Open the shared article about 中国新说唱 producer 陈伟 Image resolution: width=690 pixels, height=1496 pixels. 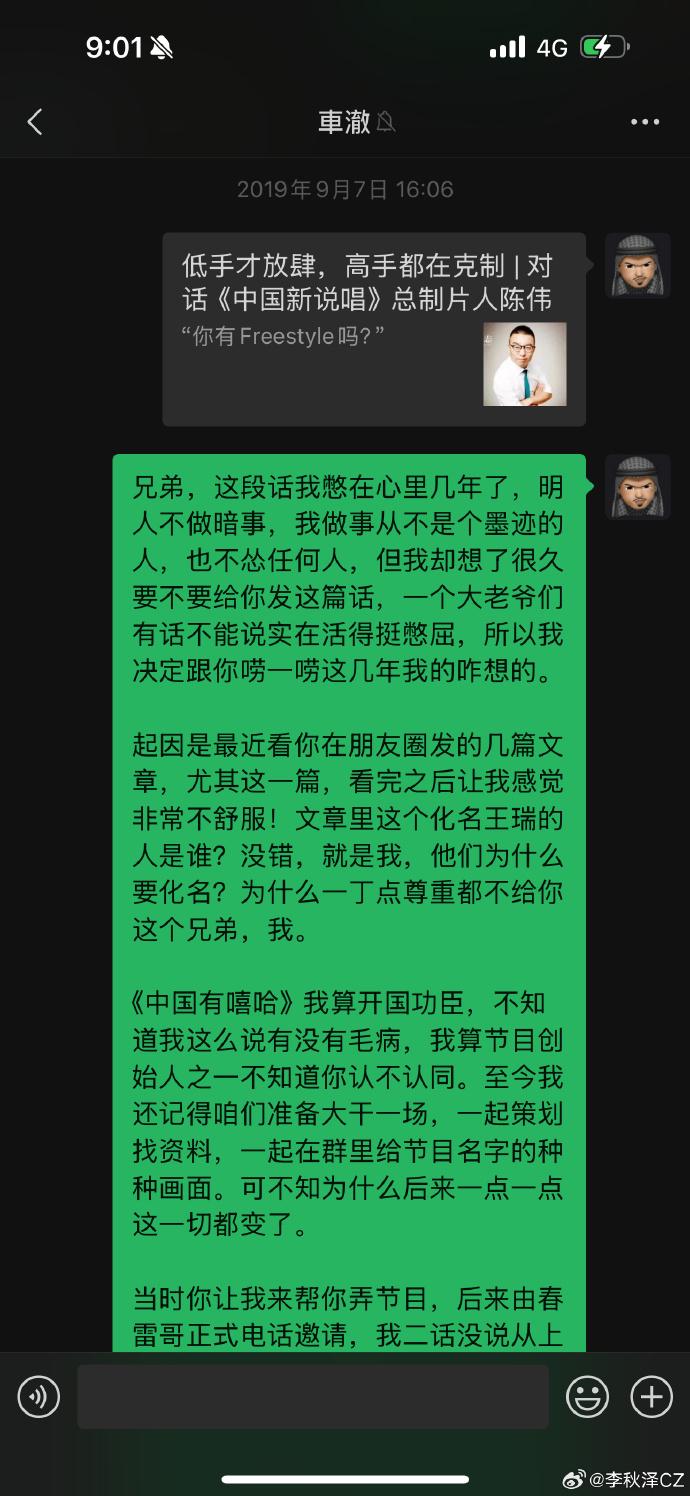coord(374,329)
